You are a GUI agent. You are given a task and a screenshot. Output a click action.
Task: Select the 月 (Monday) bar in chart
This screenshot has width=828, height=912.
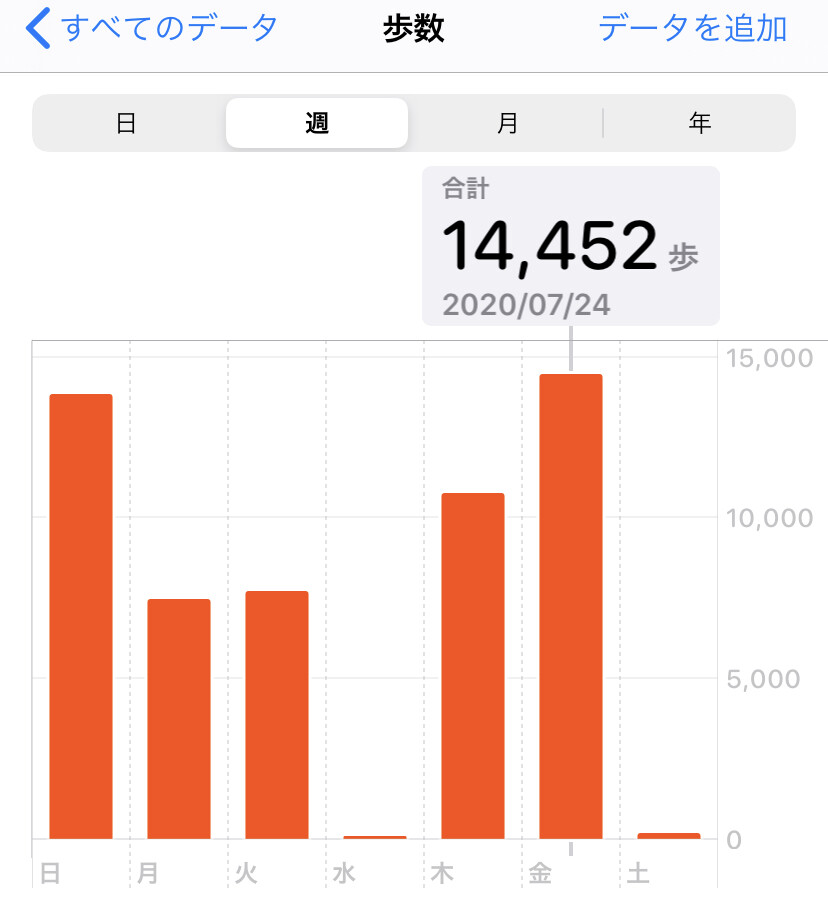tap(179, 718)
